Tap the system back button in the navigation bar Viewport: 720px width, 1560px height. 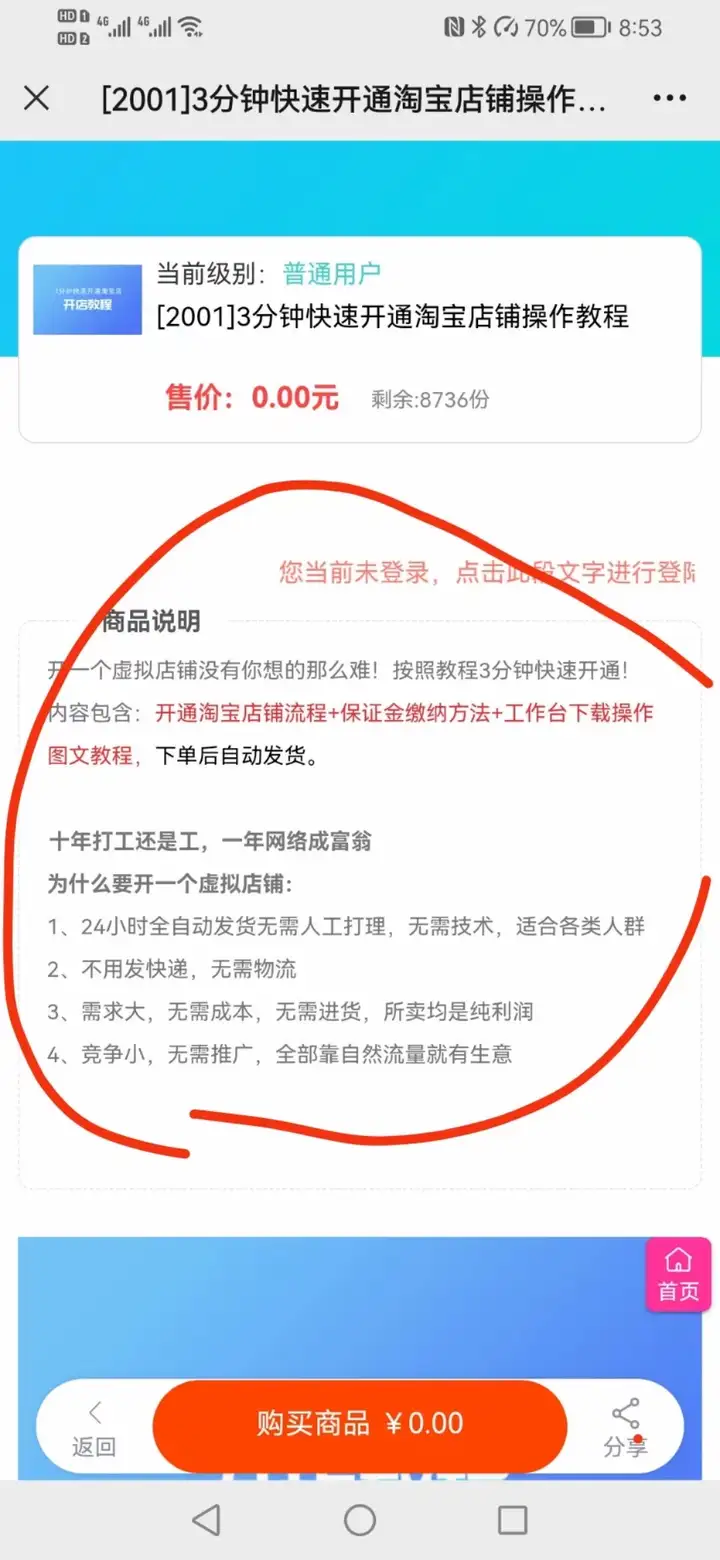pyautogui.click(x=207, y=1520)
